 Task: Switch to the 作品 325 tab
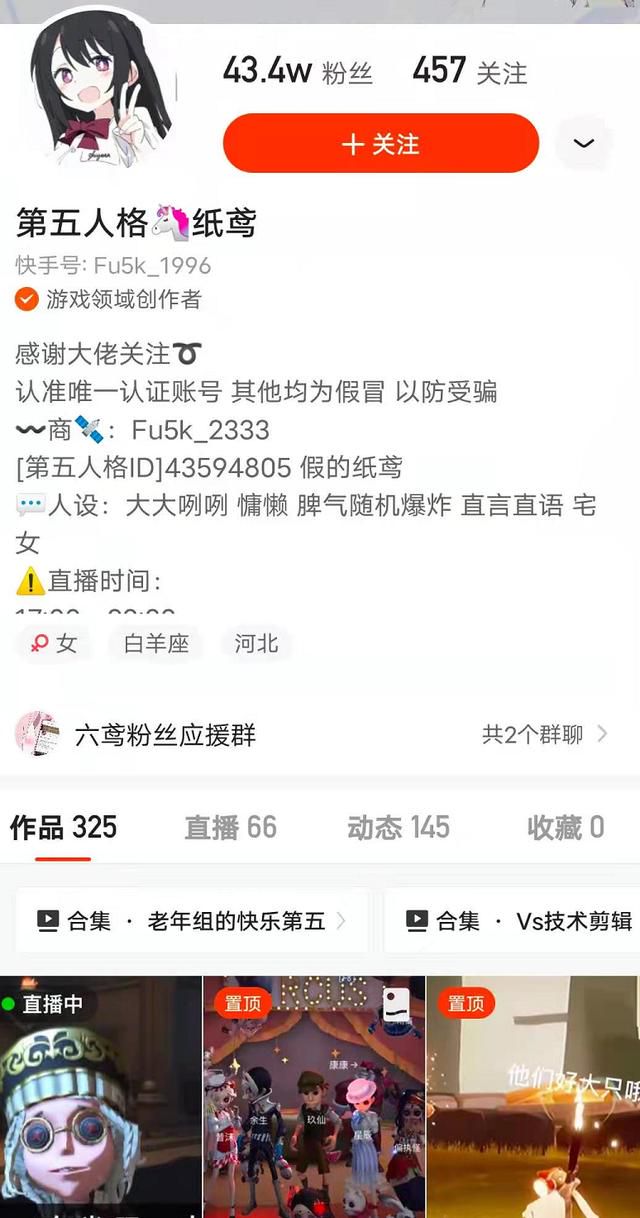tap(63, 828)
